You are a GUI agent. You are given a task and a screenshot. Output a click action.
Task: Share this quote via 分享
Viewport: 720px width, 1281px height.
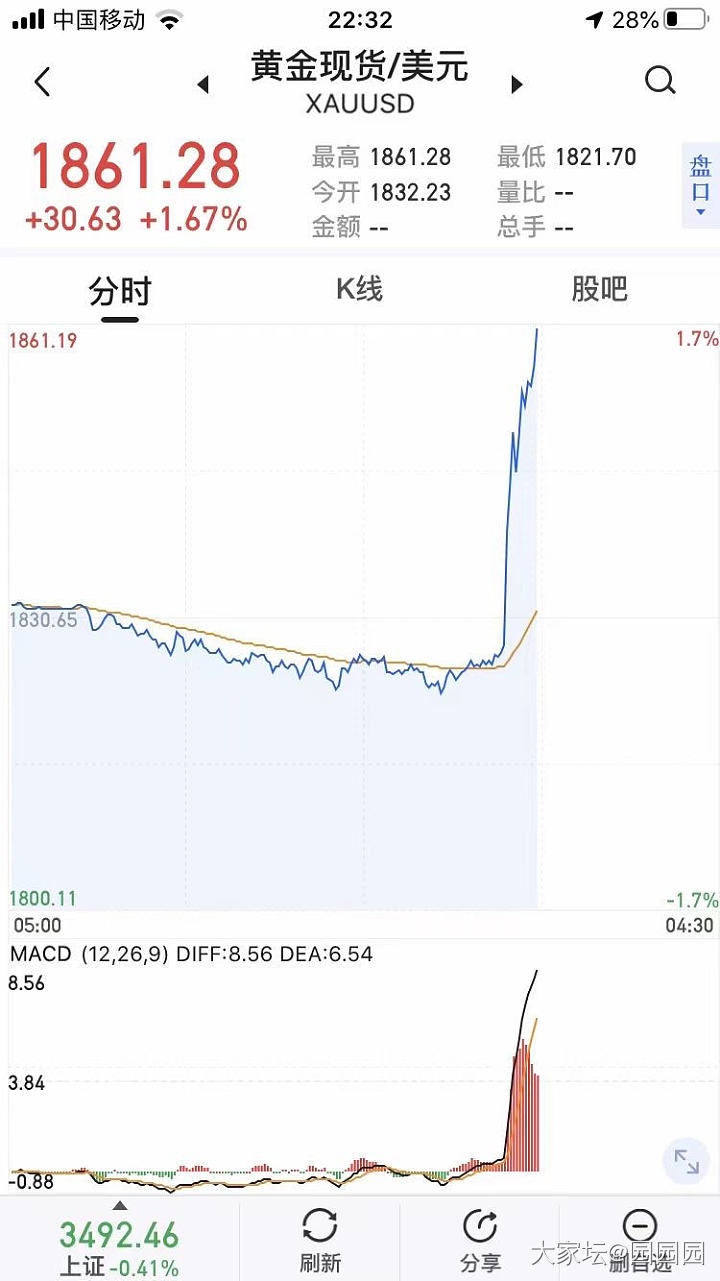tap(480, 1240)
